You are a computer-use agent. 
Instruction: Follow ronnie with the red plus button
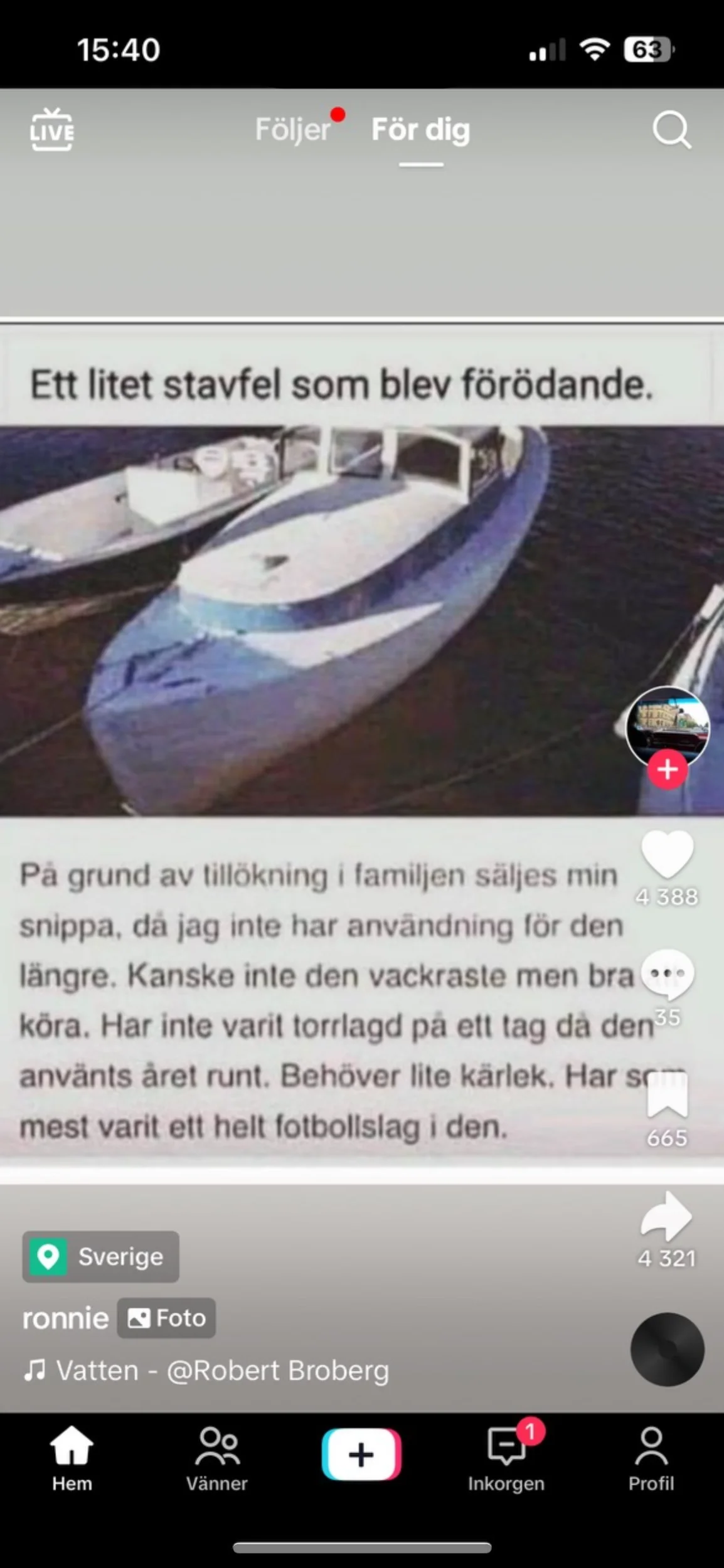[667, 769]
